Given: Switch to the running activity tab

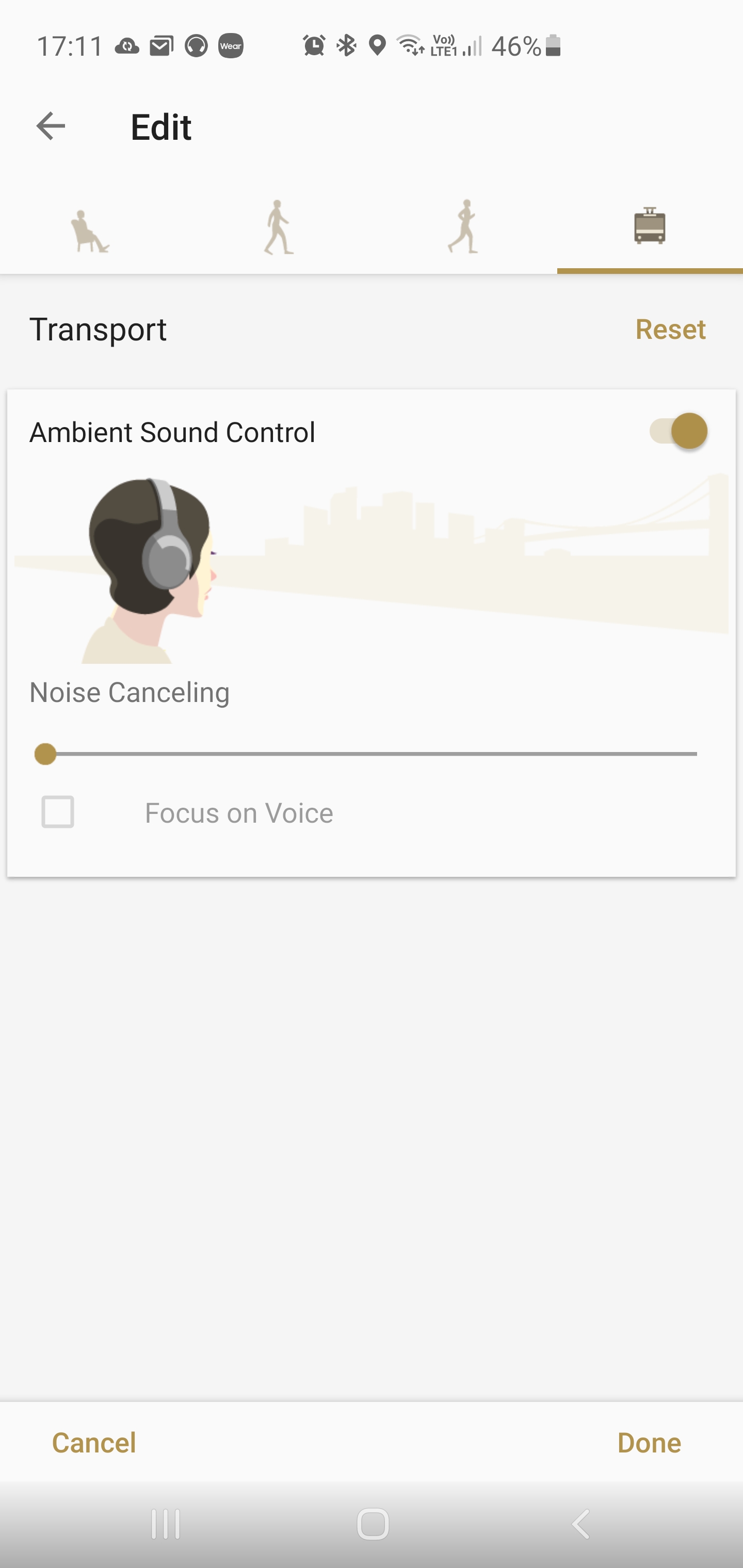Looking at the screenshot, I should [x=464, y=229].
